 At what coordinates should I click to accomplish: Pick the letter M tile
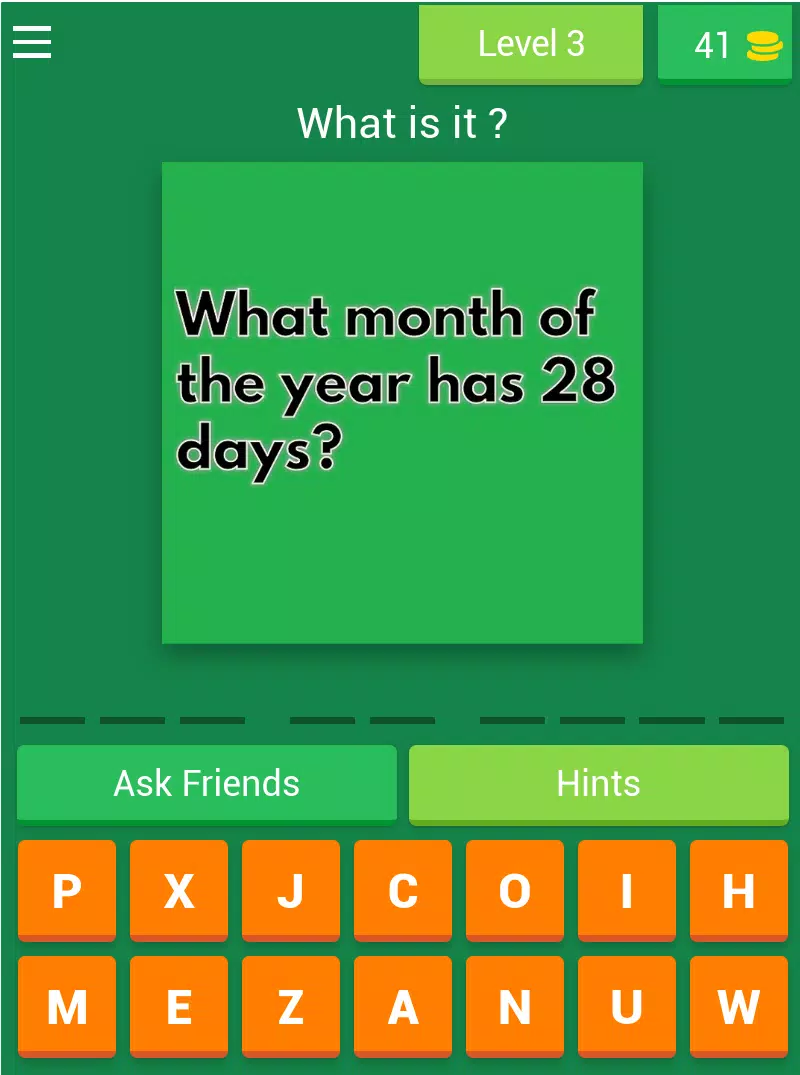tap(67, 1006)
